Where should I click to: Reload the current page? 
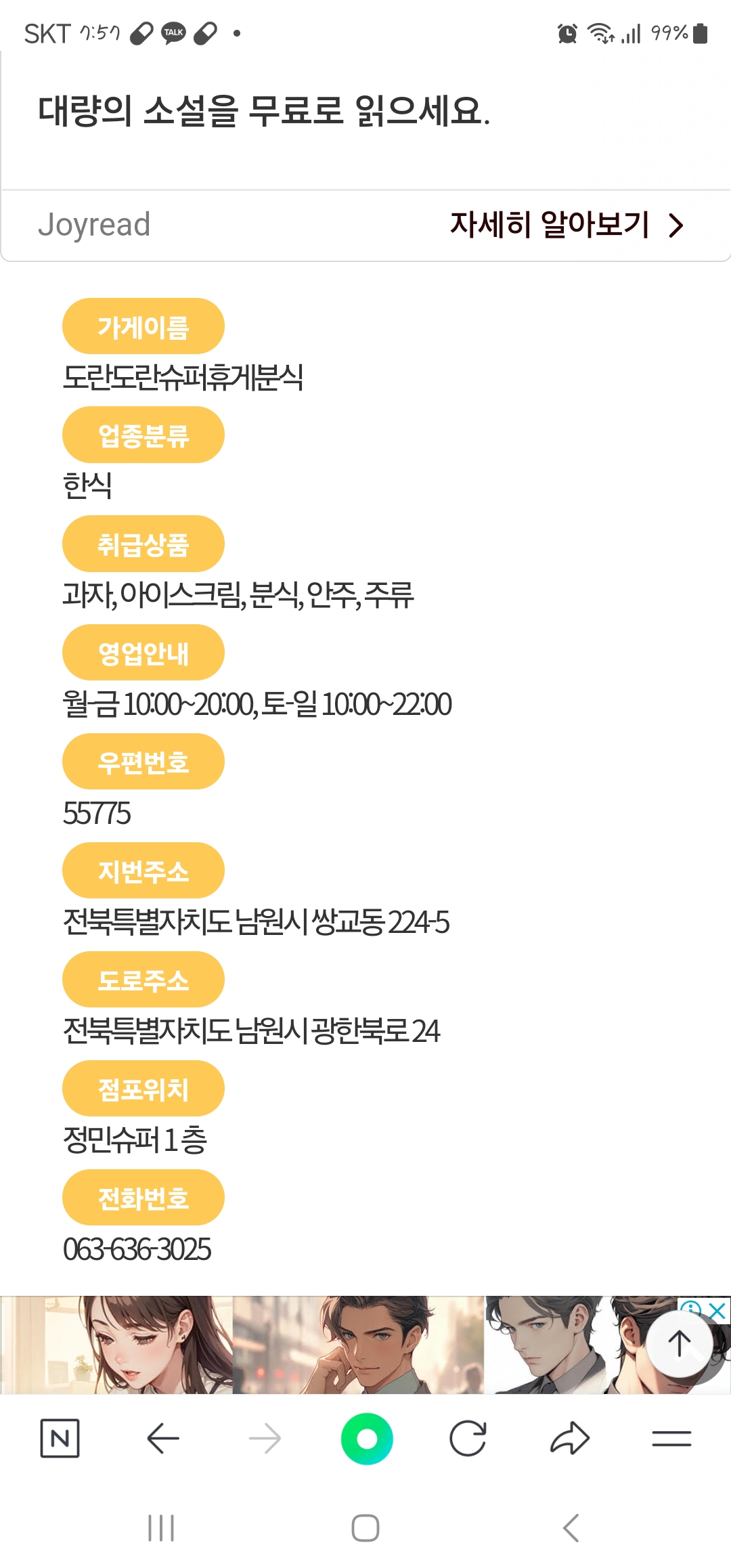coord(468,1438)
